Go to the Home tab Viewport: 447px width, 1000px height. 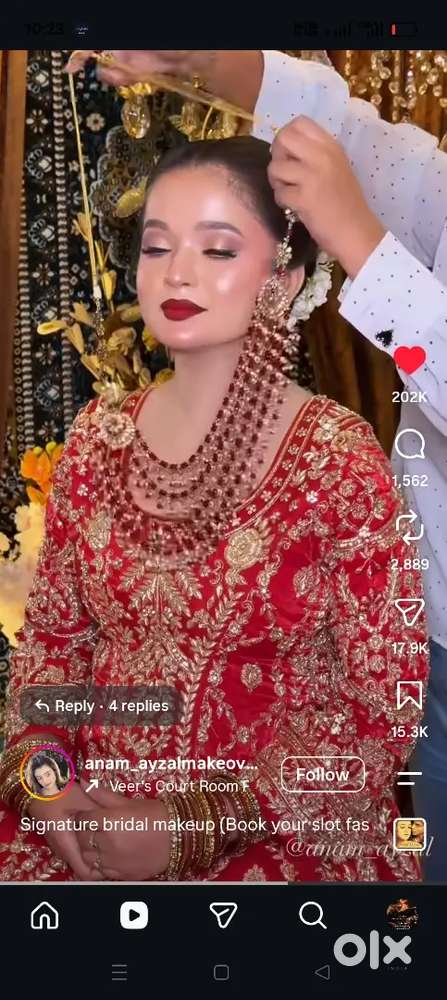[x=45, y=916]
